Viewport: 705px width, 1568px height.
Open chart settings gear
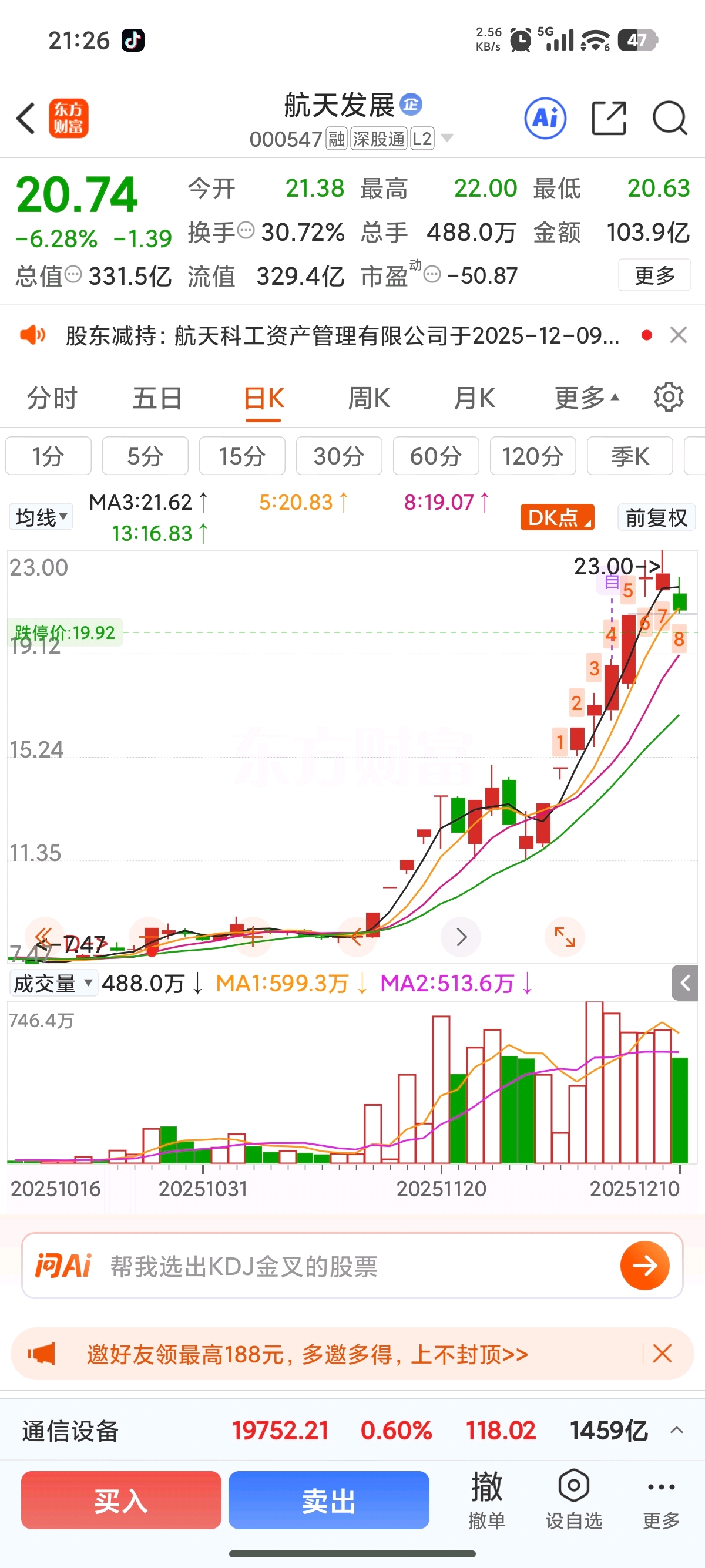[669, 398]
